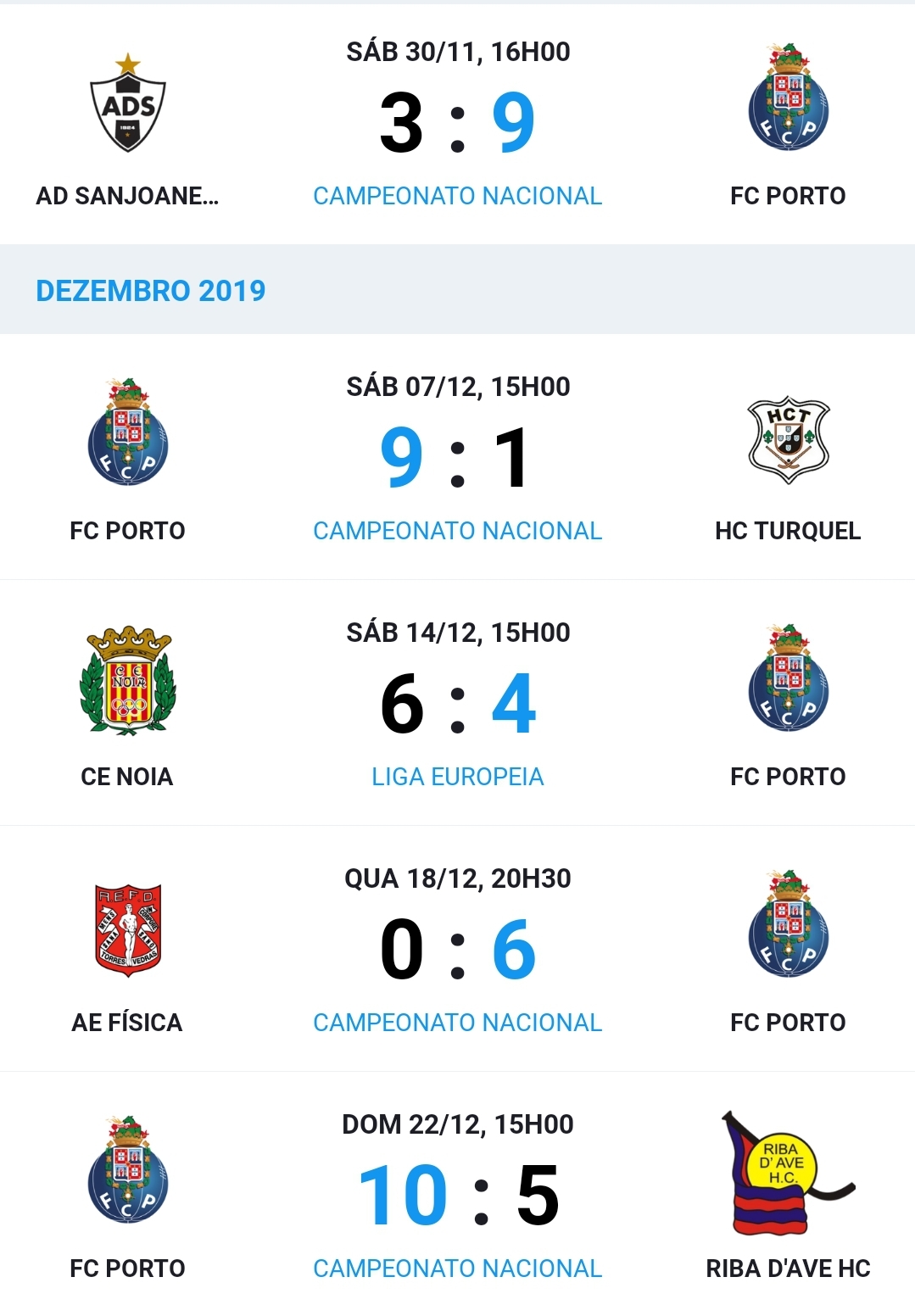This screenshot has width=915, height=1316.
Task: Open the FC Porto vs Riba d'Ave HC match
Action: pos(457,1196)
